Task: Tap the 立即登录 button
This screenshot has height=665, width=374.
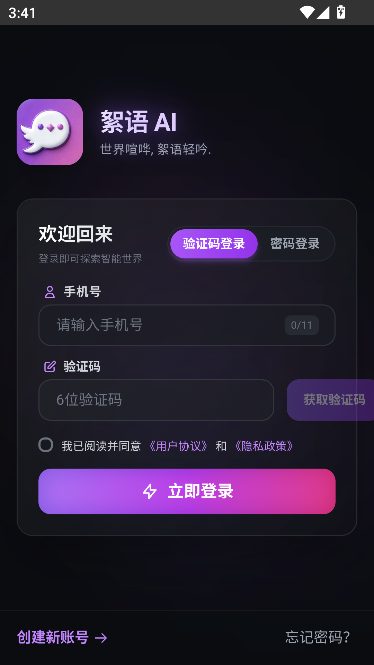Action: click(187, 492)
